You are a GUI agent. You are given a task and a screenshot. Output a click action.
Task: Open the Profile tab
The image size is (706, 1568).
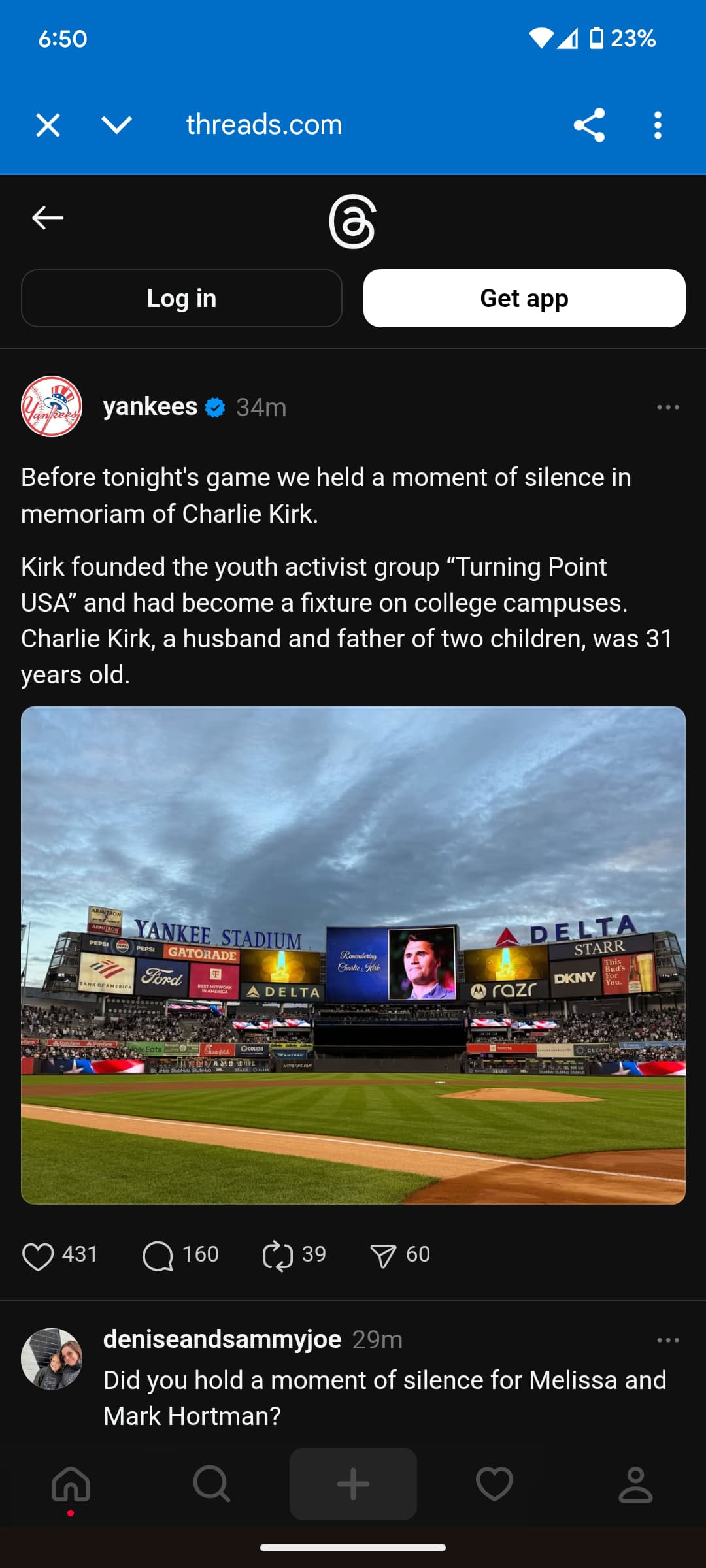635,1484
